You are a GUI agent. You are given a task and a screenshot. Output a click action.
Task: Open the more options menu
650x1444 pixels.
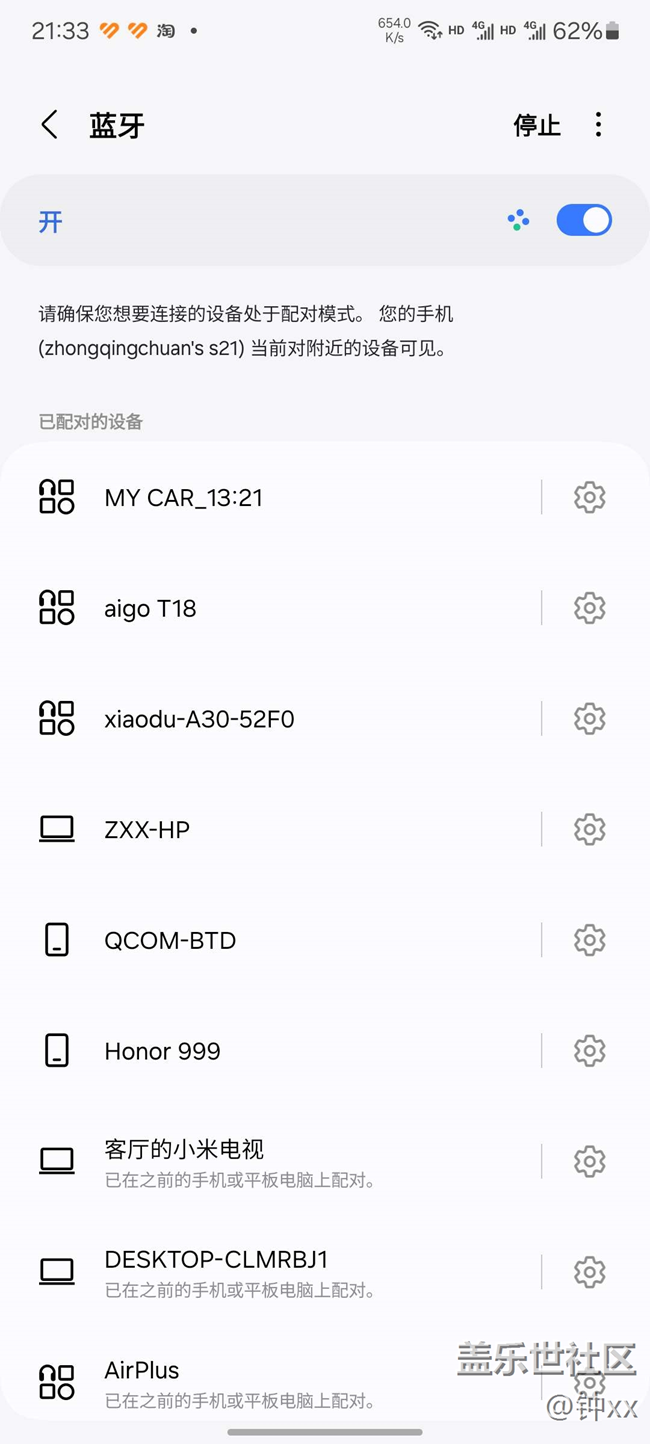click(598, 125)
